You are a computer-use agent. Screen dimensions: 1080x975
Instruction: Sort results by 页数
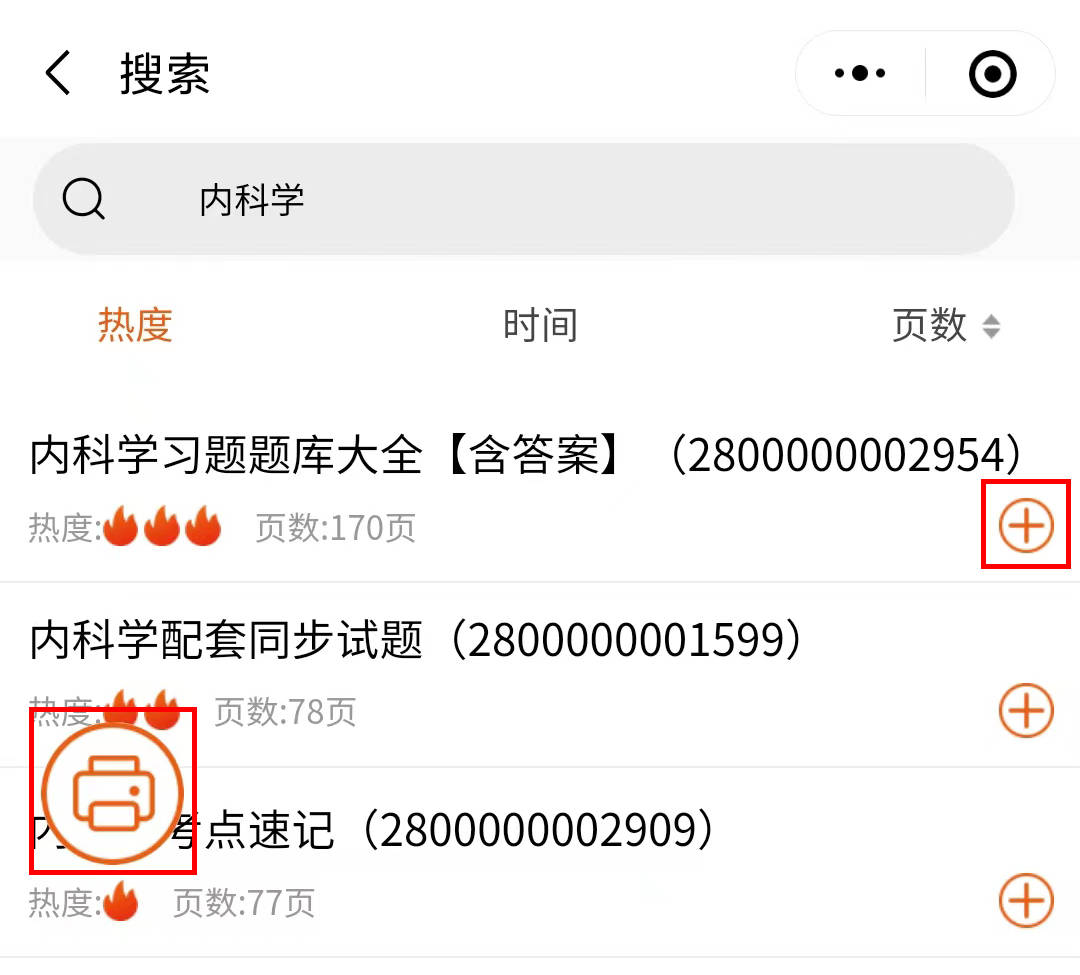coord(945,326)
